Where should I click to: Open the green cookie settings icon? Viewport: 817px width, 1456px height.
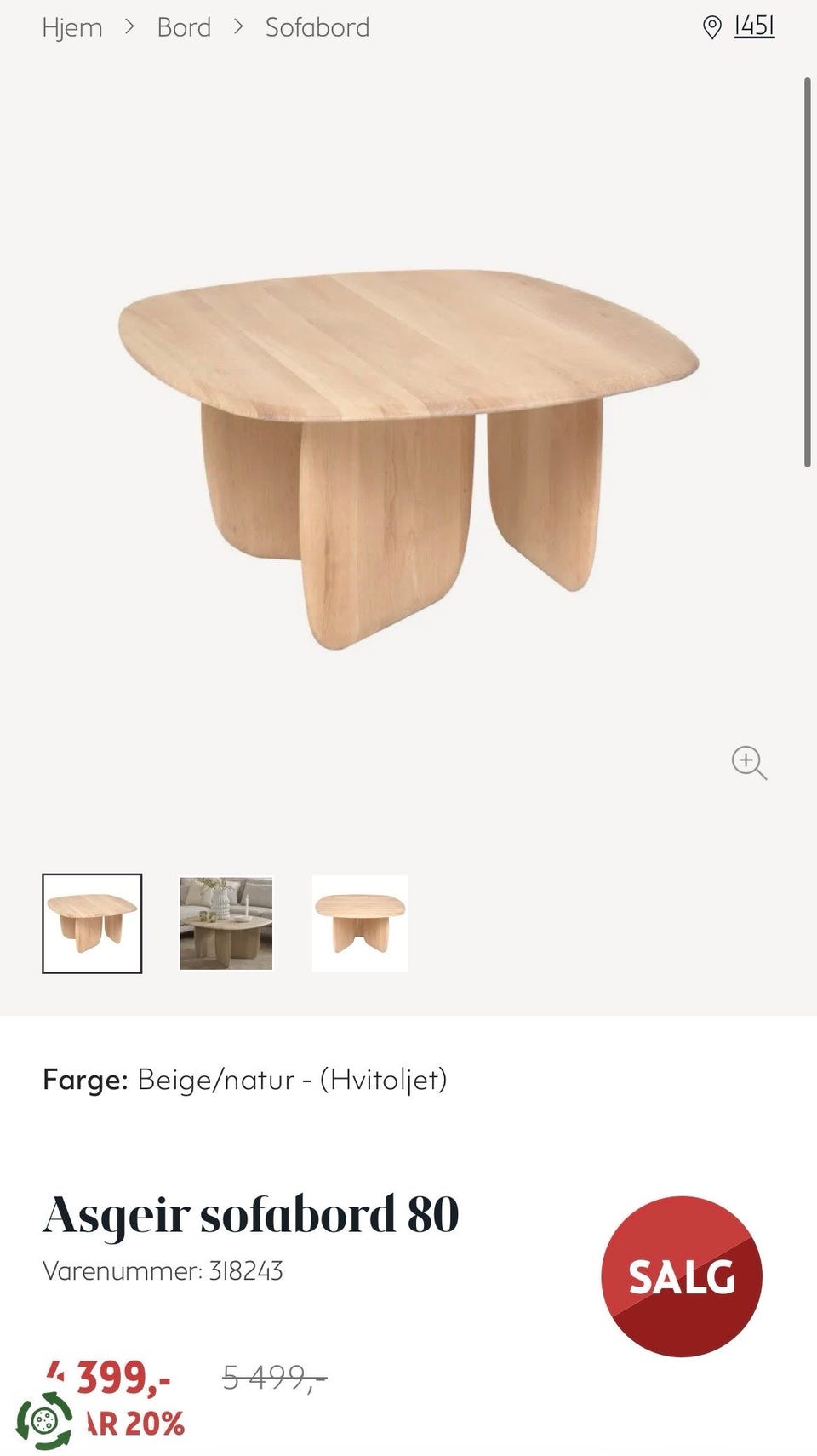(x=44, y=1420)
